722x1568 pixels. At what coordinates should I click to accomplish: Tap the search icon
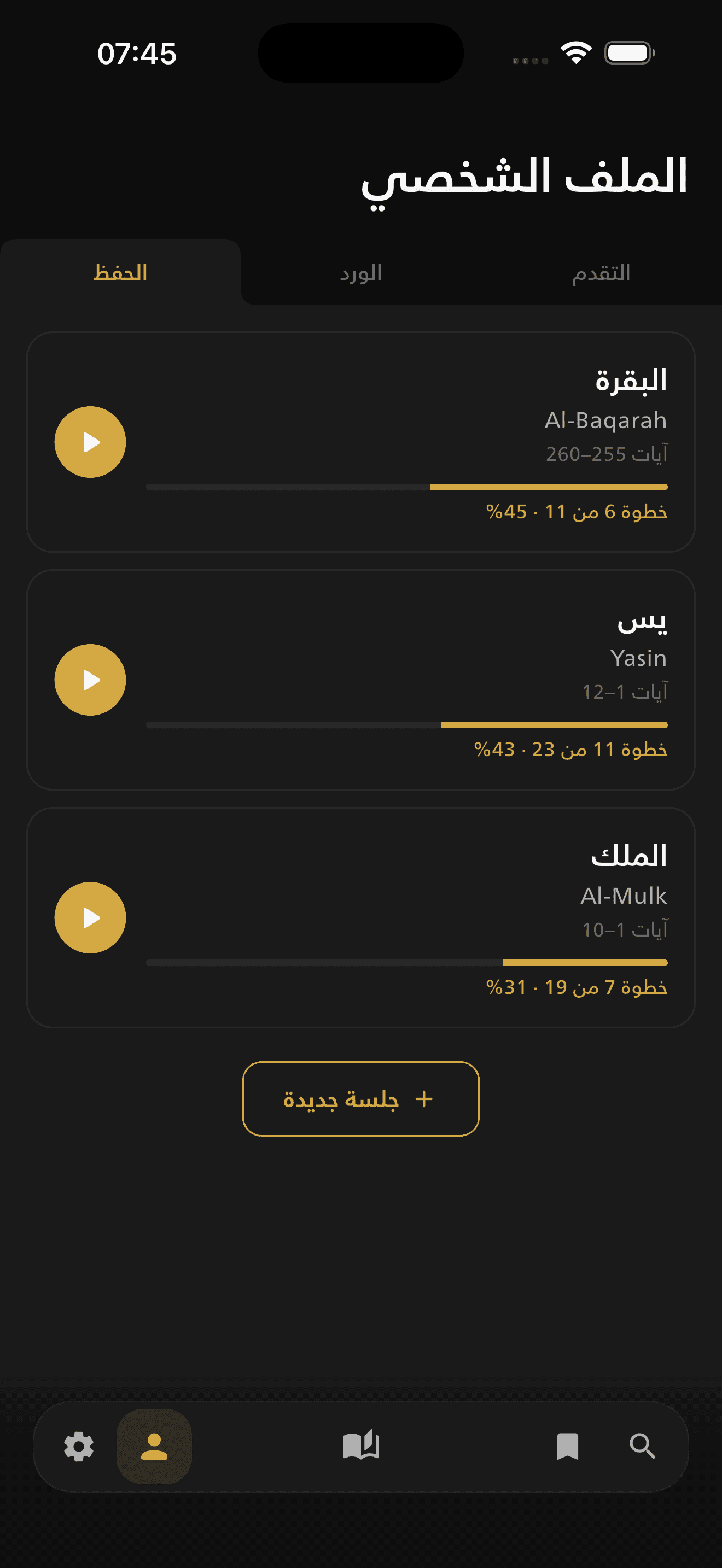(643, 1448)
